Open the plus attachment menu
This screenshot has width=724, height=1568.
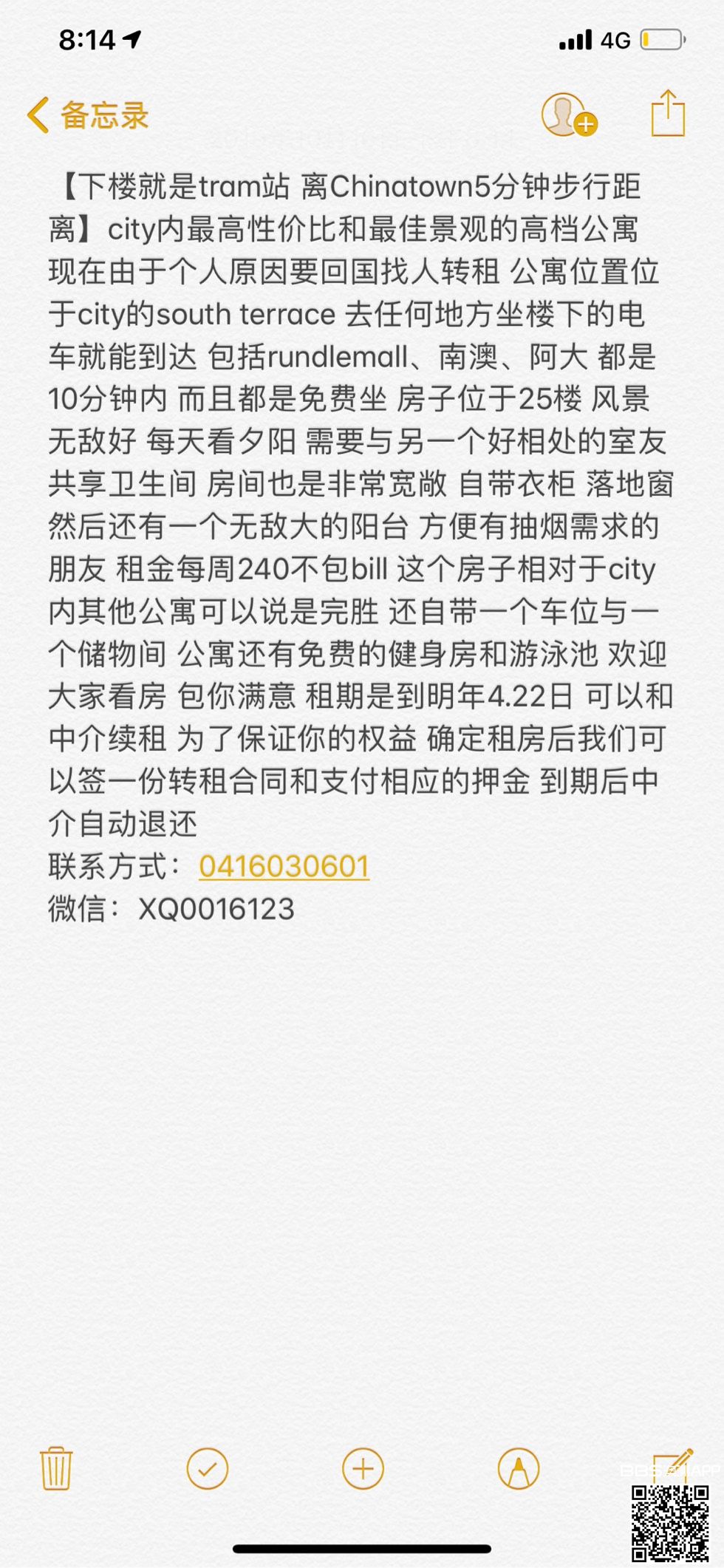click(x=363, y=1468)
